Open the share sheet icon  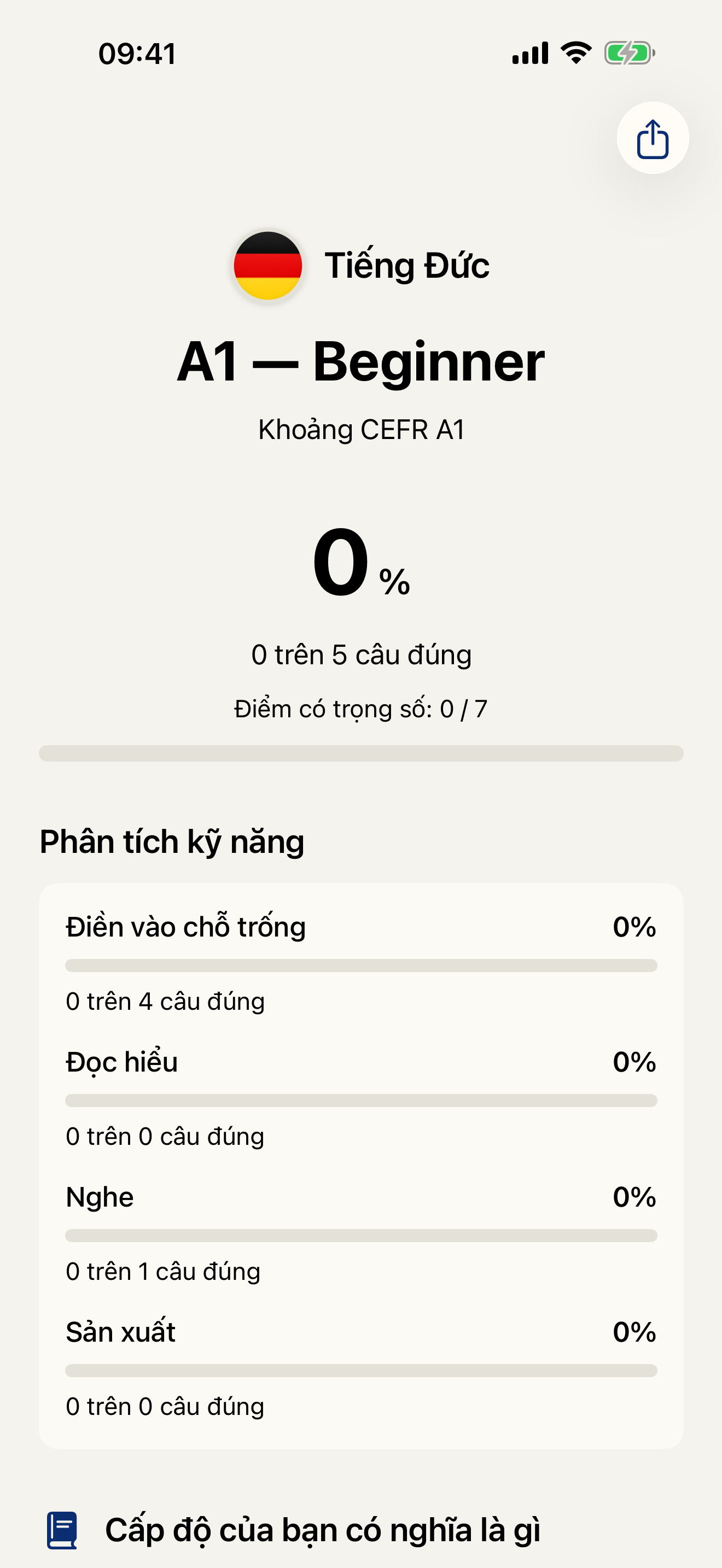coord(651,138)
